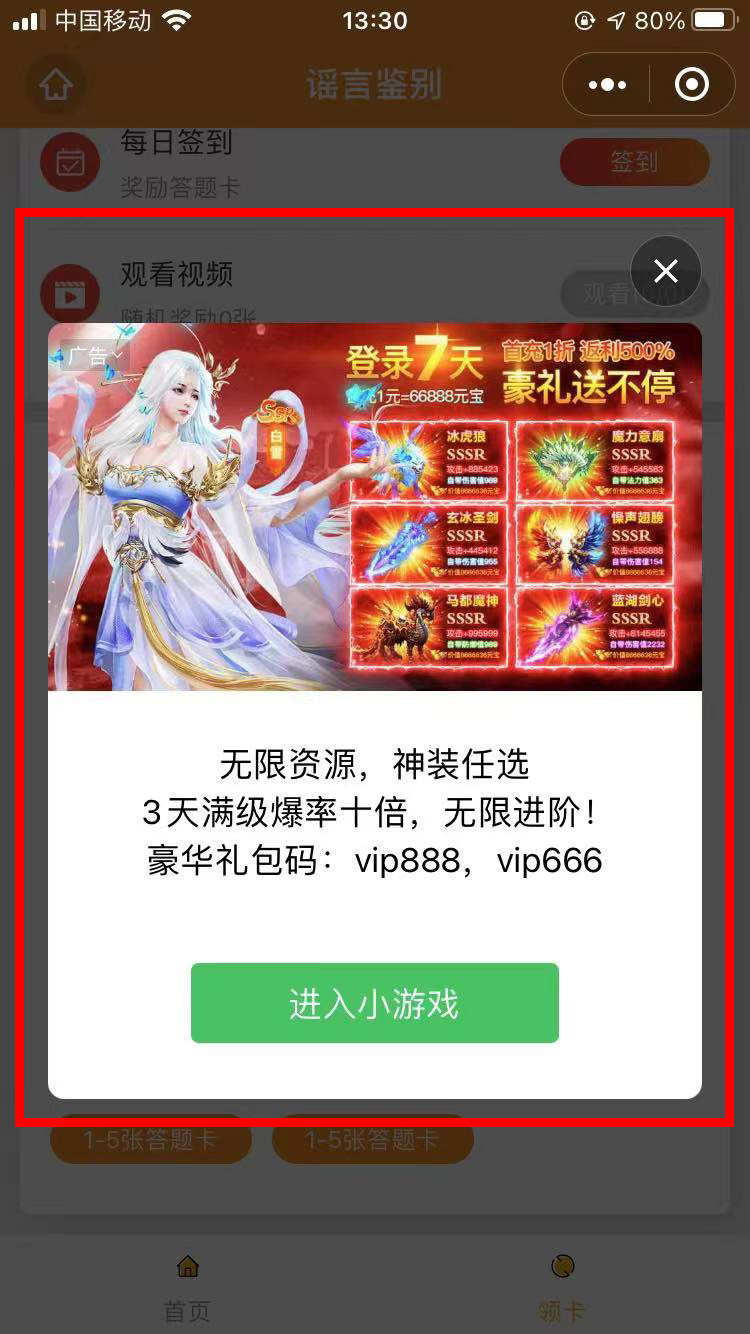Open the game ad banner image
The width and height of the screenshot is (750, 1334).
click(374, 507)
